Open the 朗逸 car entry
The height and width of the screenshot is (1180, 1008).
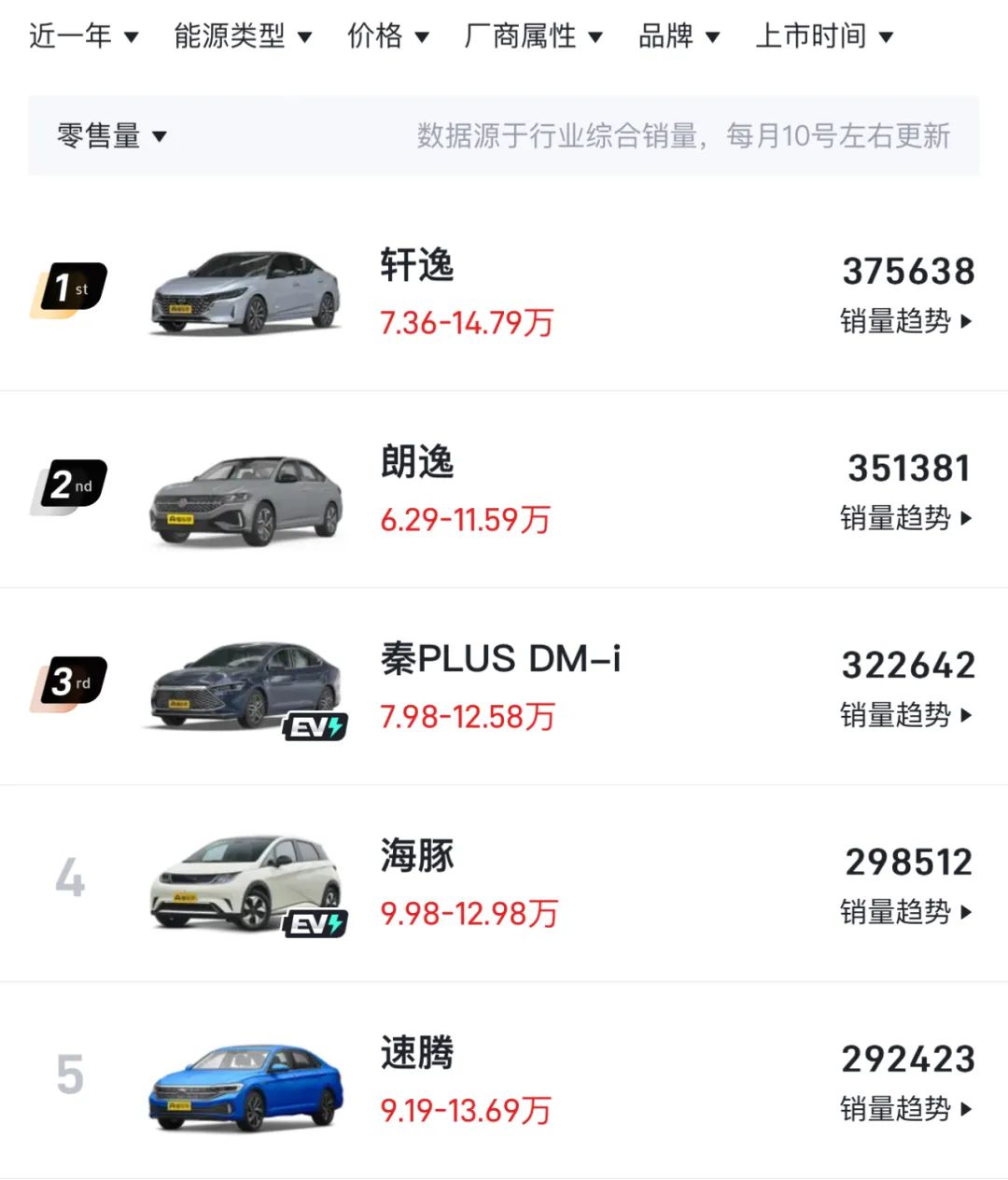point(417,462)
